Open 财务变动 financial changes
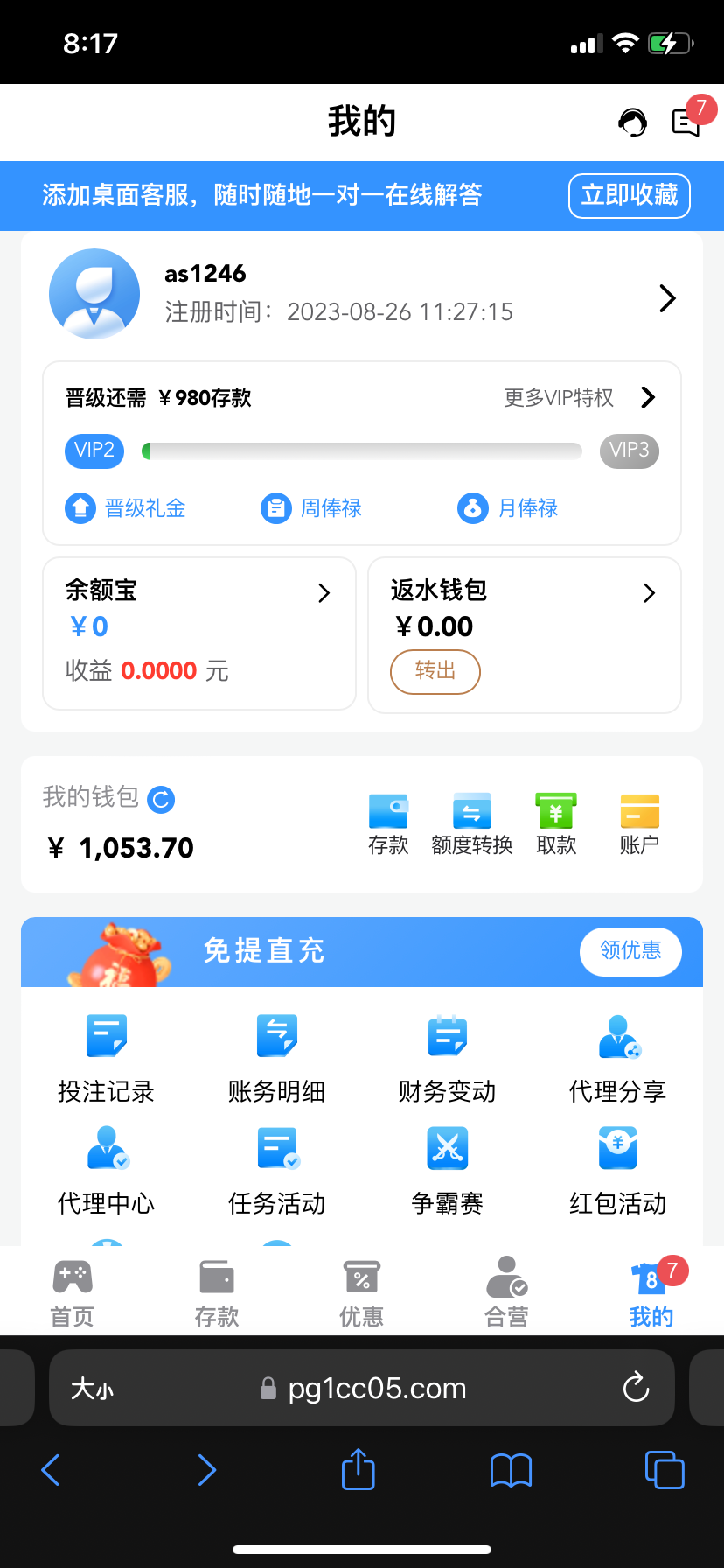Screen dimensions: 724x1568 point(447,1054)
